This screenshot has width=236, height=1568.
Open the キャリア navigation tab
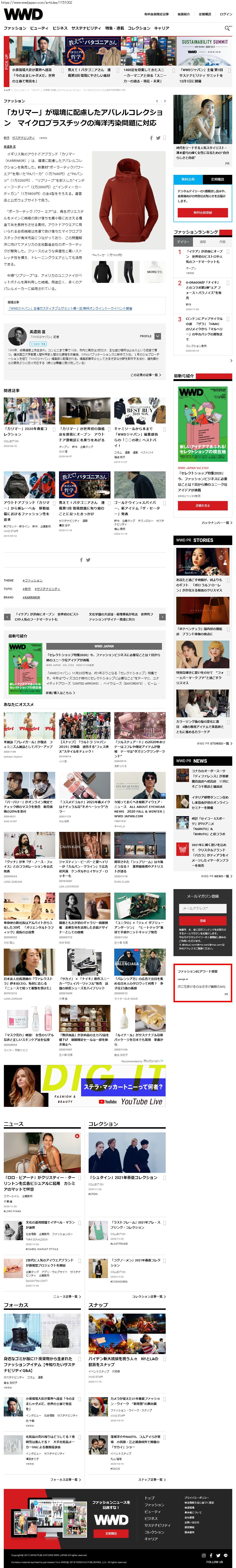tap(162, 28)
